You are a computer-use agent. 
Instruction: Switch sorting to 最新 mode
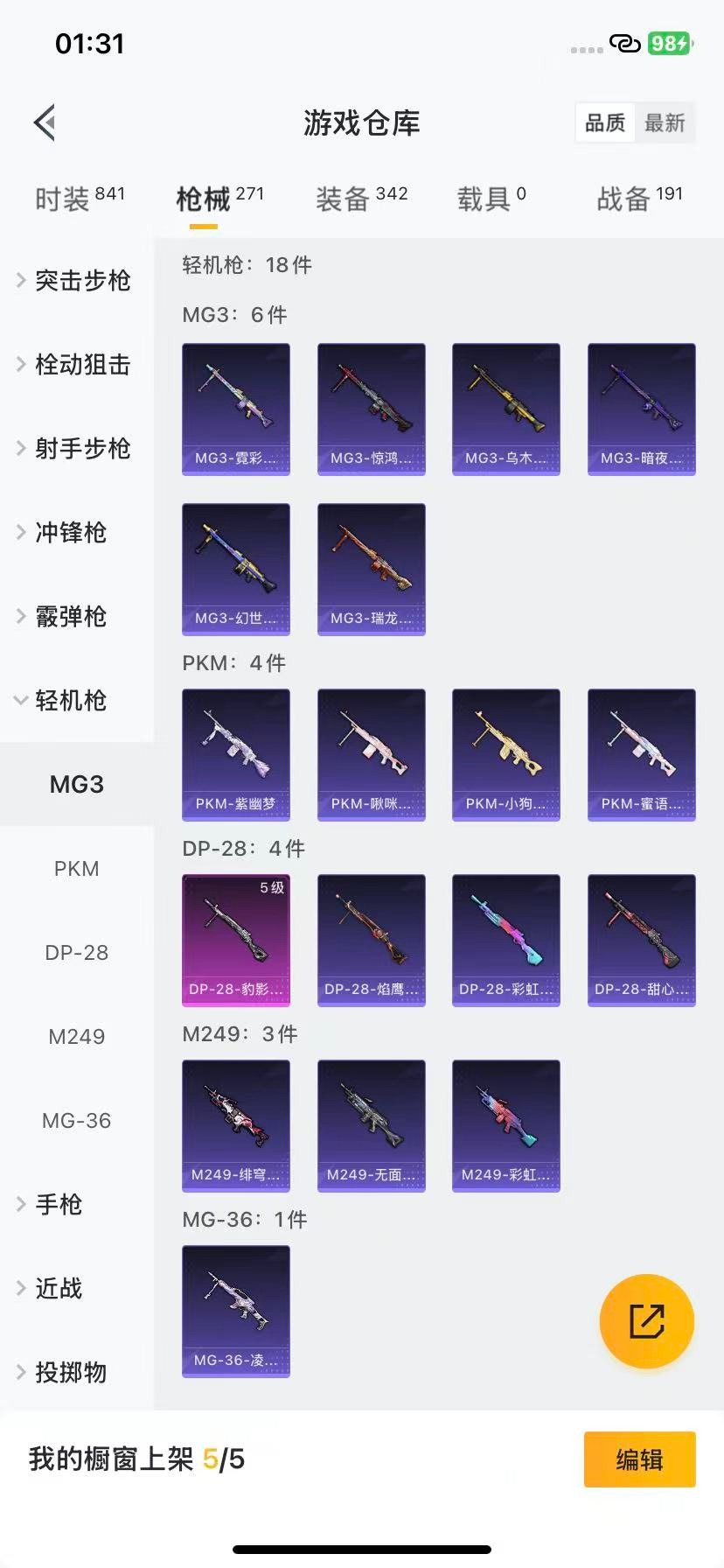(x=665, y=123)
